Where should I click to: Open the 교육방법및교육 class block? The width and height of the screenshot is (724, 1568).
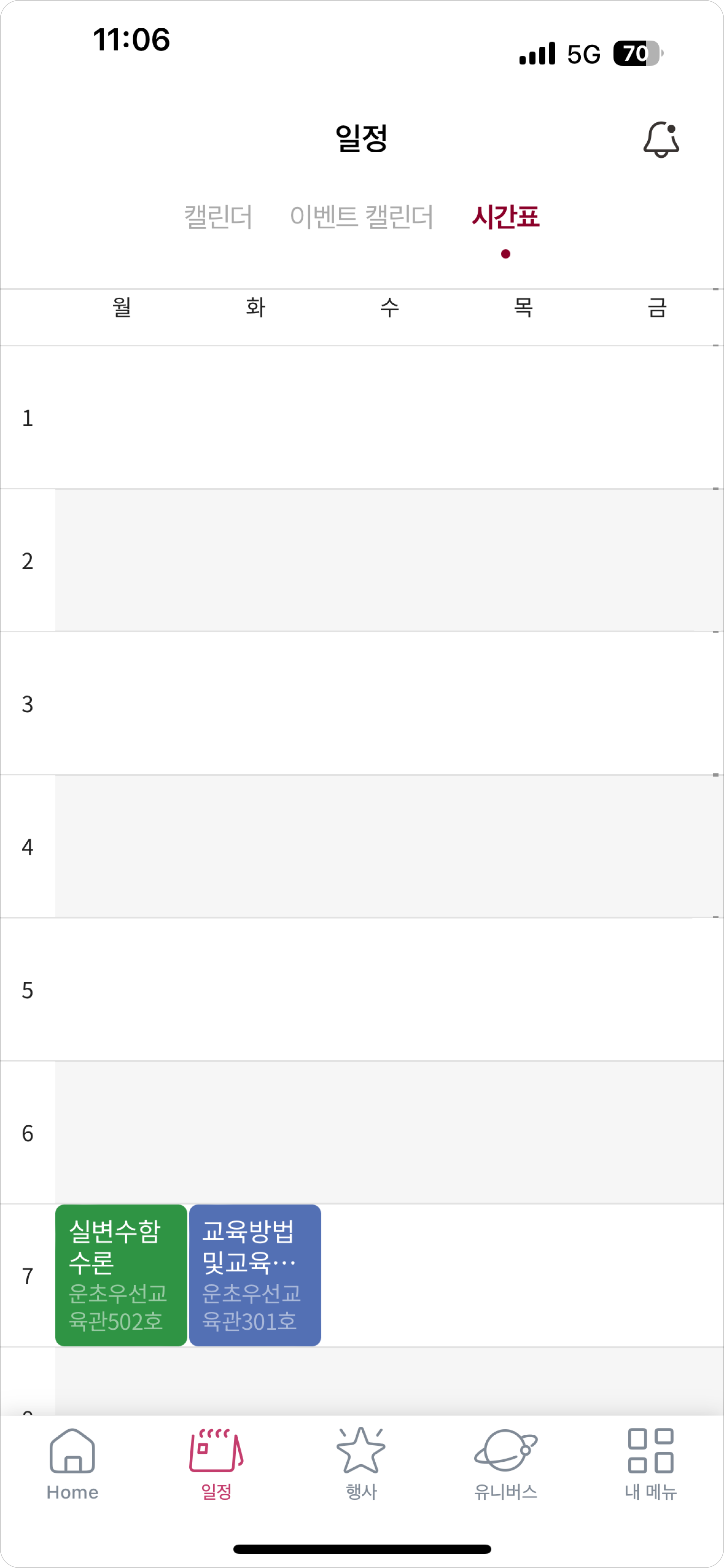(x=254, y=1275)
